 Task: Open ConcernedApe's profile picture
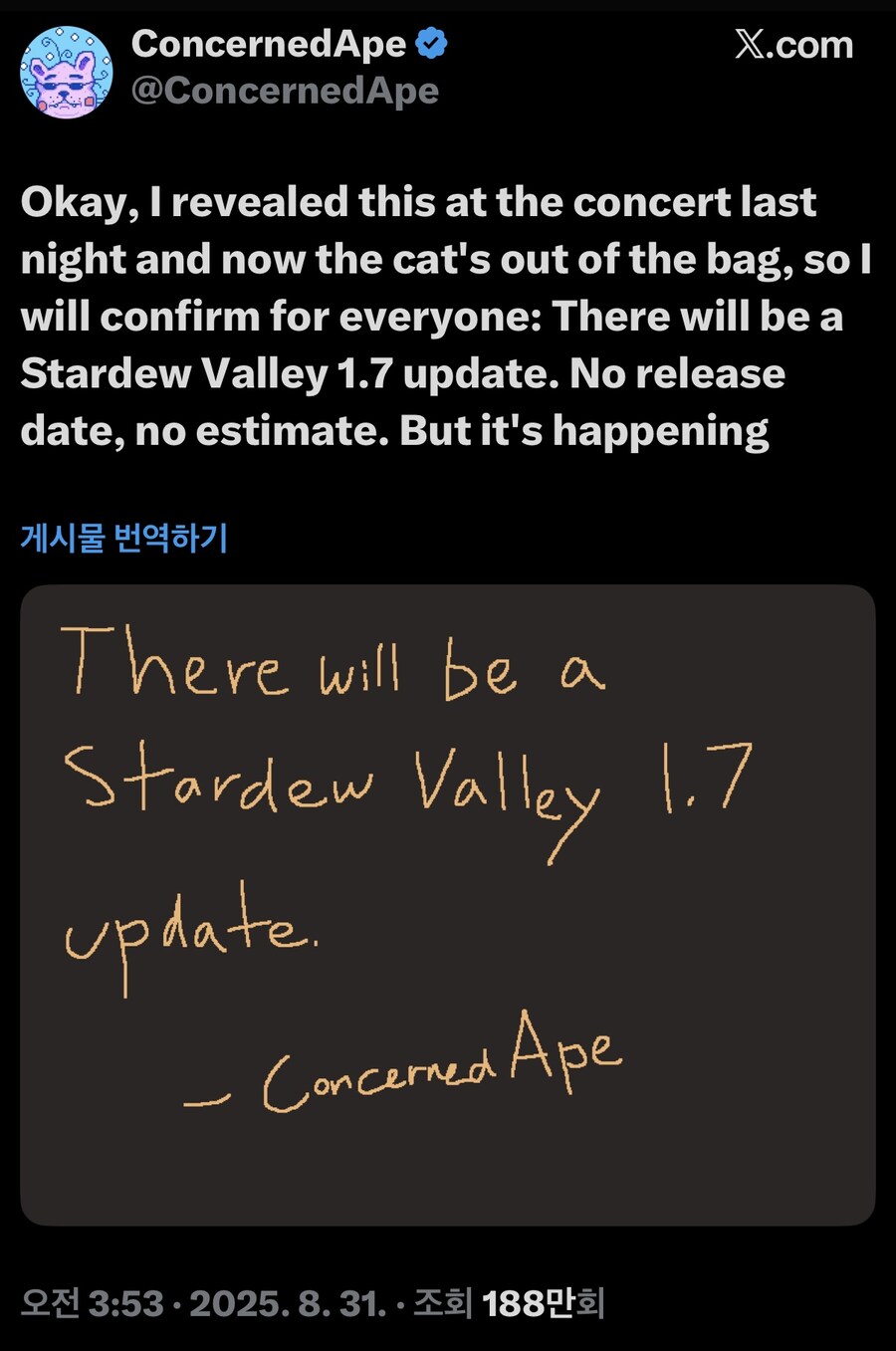click(67, 73)
